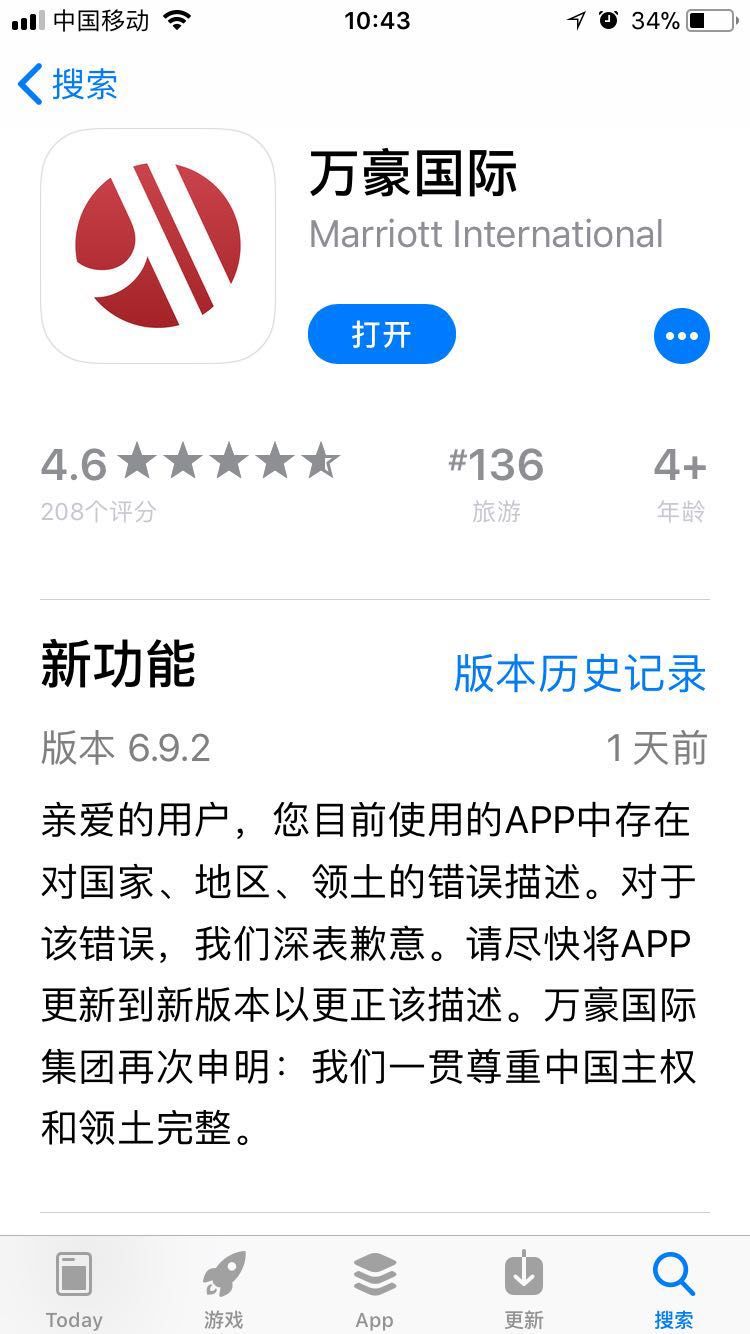Switch to the 游戏 tab
The image size is (750, 1334).
tap(224, 1288)
